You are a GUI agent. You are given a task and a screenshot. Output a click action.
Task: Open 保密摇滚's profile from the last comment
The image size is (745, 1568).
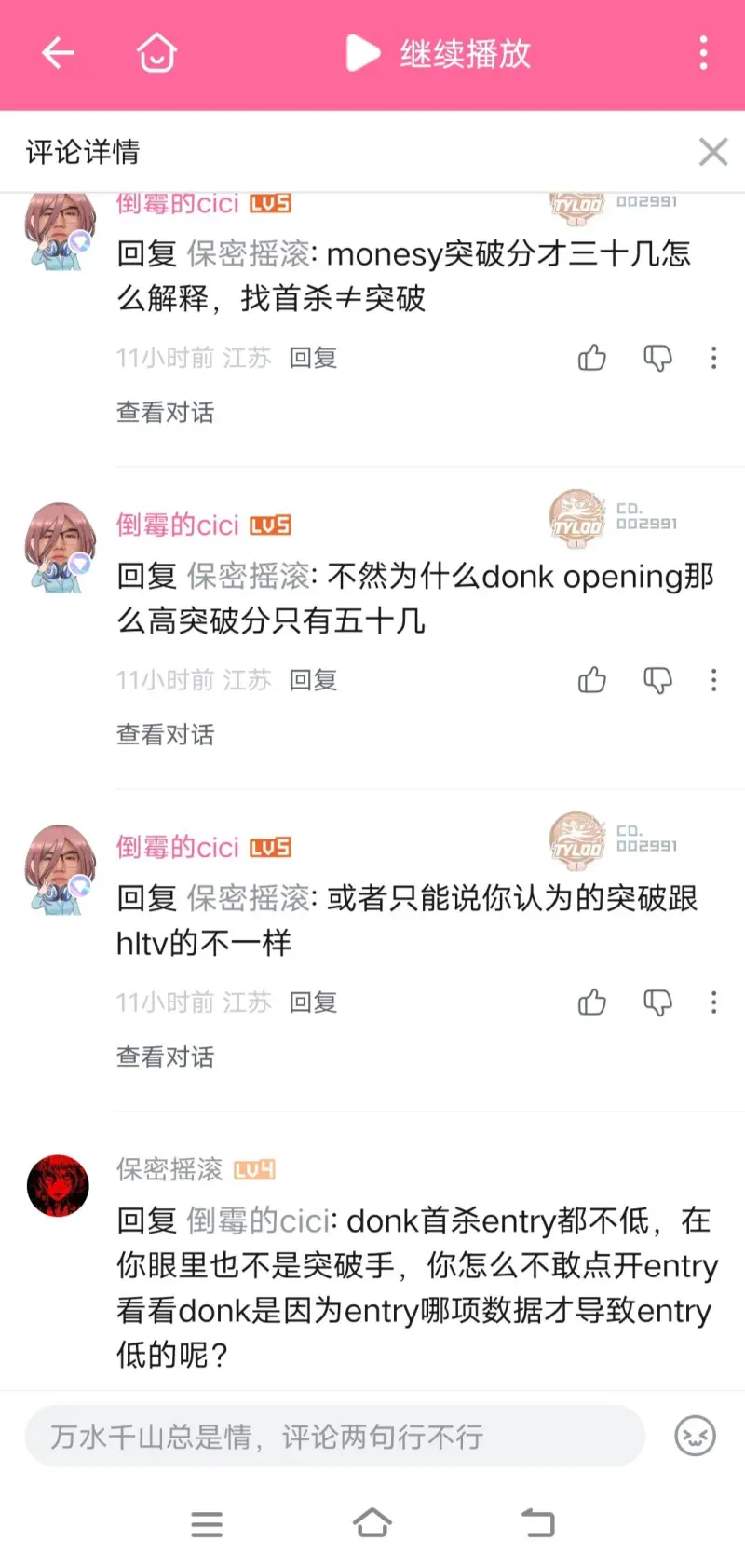click(x=58, y=1186)
